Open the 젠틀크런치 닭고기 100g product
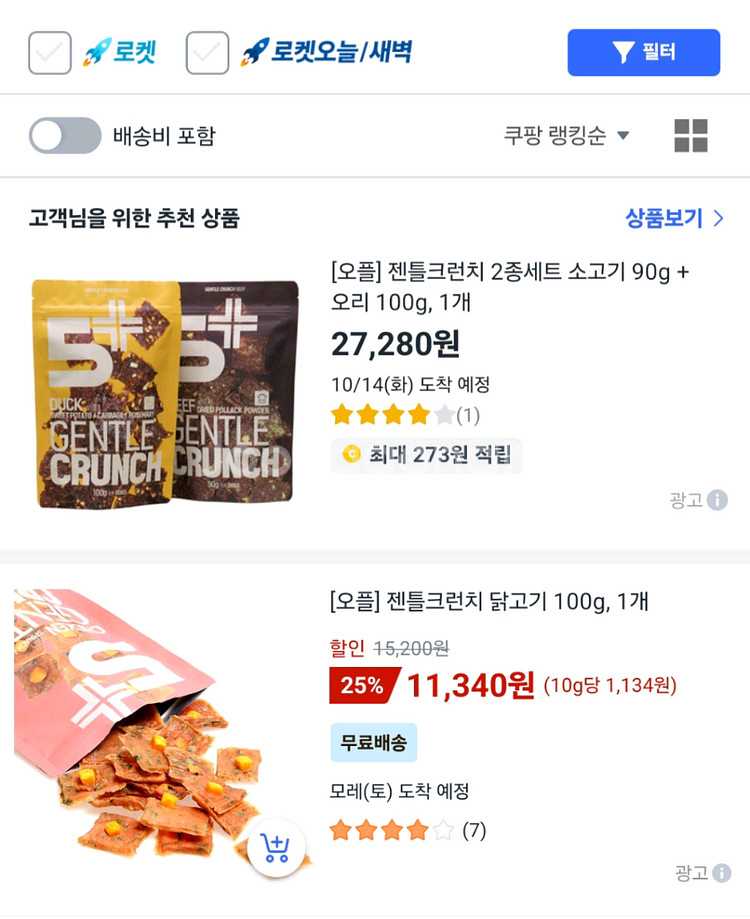This screenshot has width=750, height=919. [489, 601]
